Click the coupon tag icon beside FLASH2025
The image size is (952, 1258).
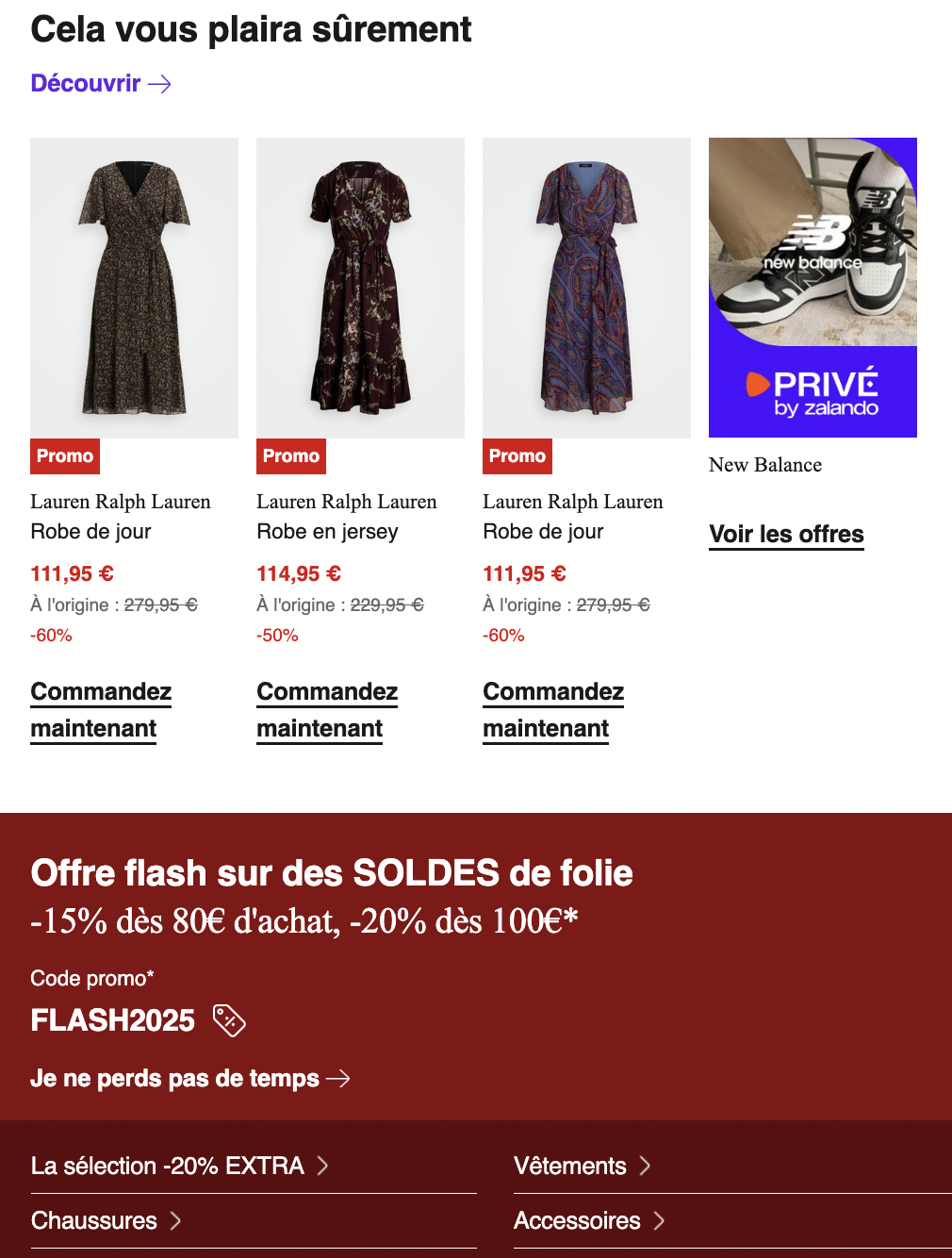[x=228, y=1020]
